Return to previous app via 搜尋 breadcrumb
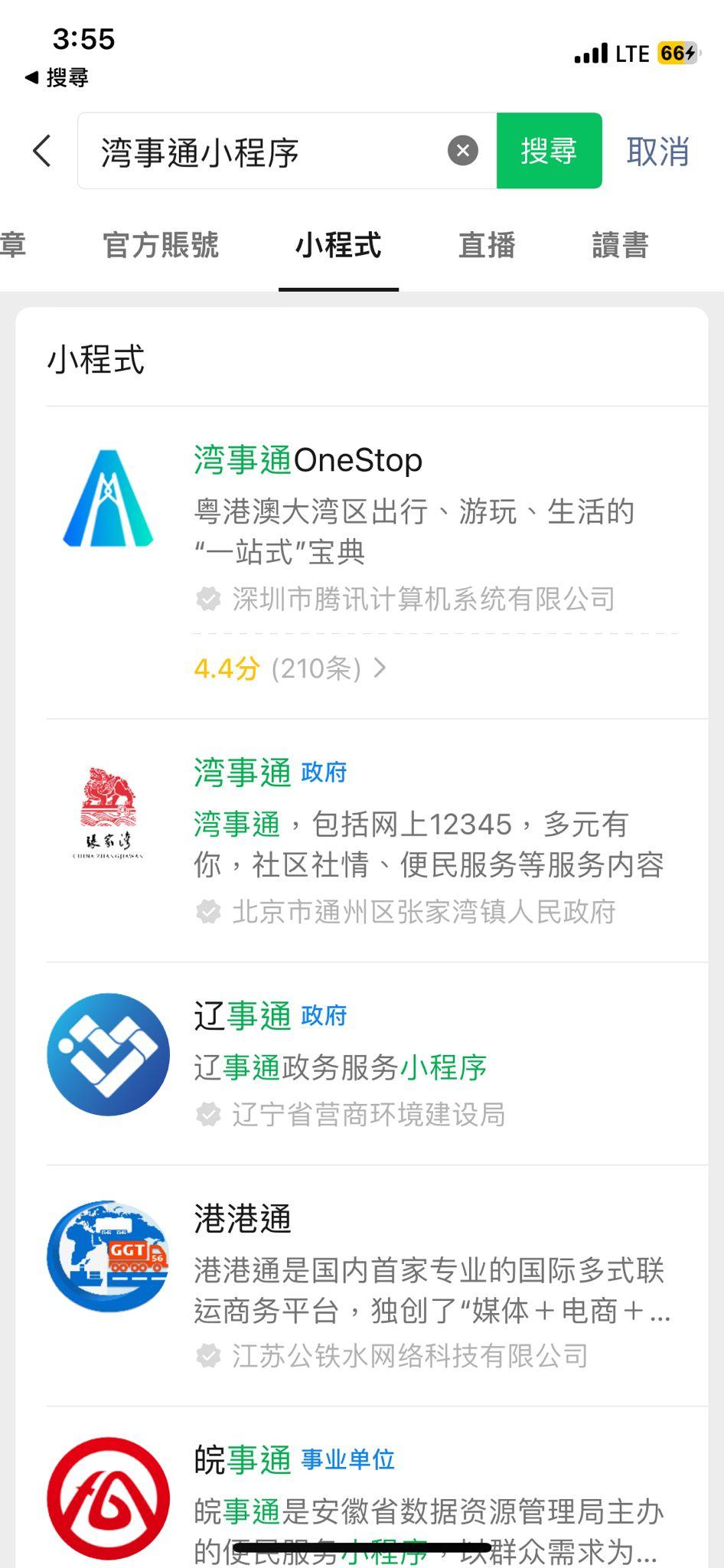 coord(57,77)
